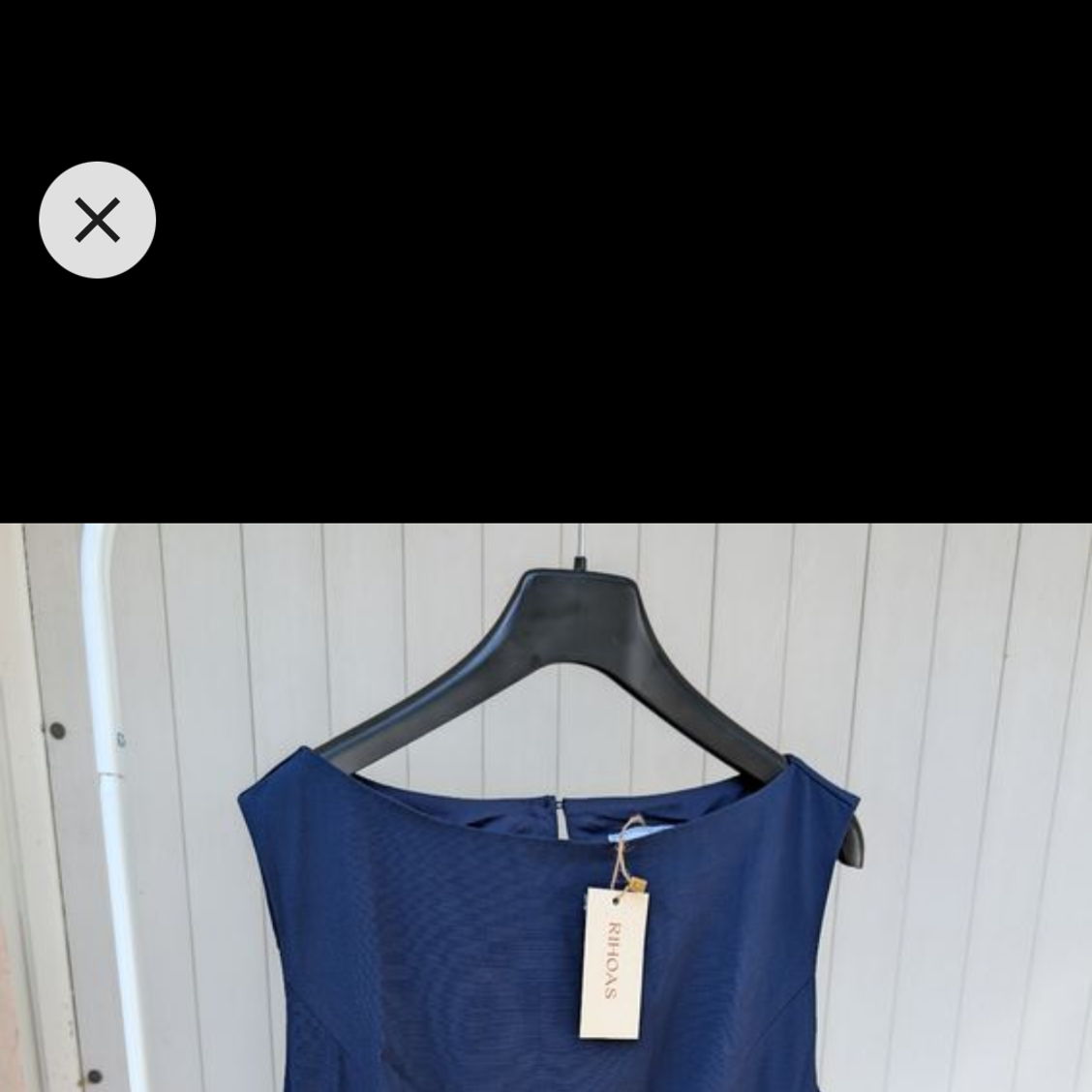Screen dimensions: 1092x1092
Task: Close the full-screen photo viewer
Action: point(97,220)
